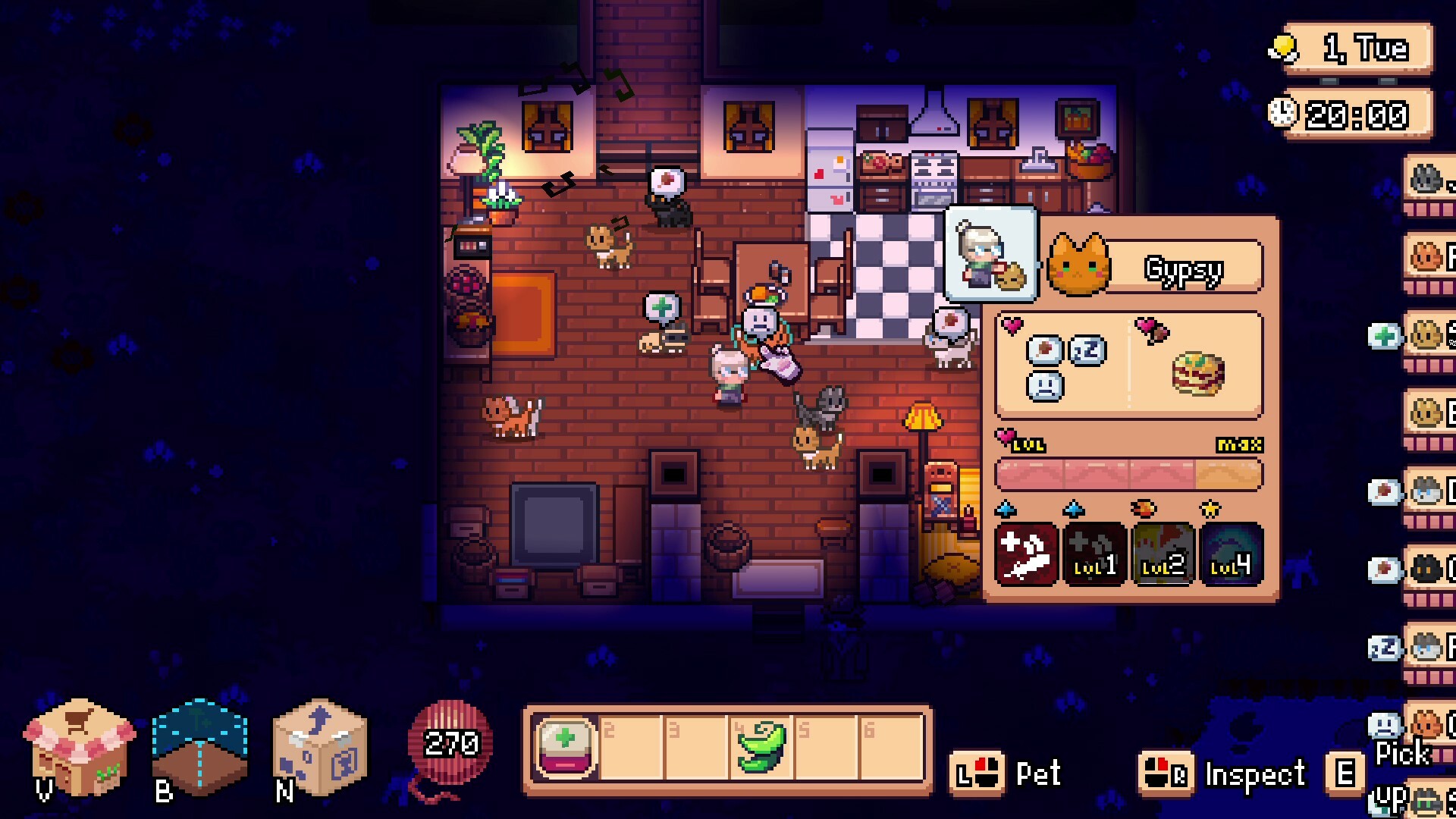
Task: Select the medical kit in hotbar slot one
Action: tap(566, 748)
